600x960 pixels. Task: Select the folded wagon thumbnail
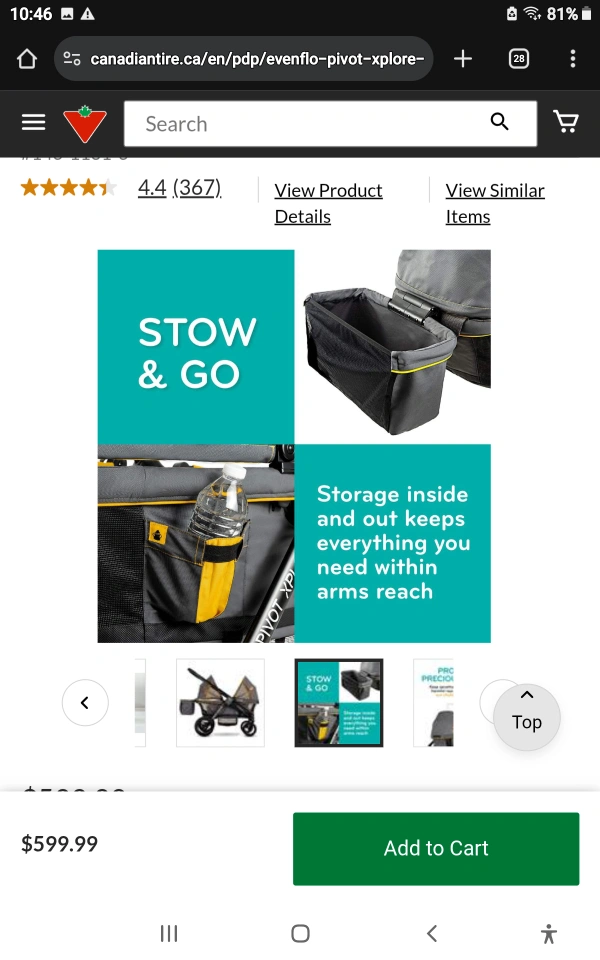point(220,703)
